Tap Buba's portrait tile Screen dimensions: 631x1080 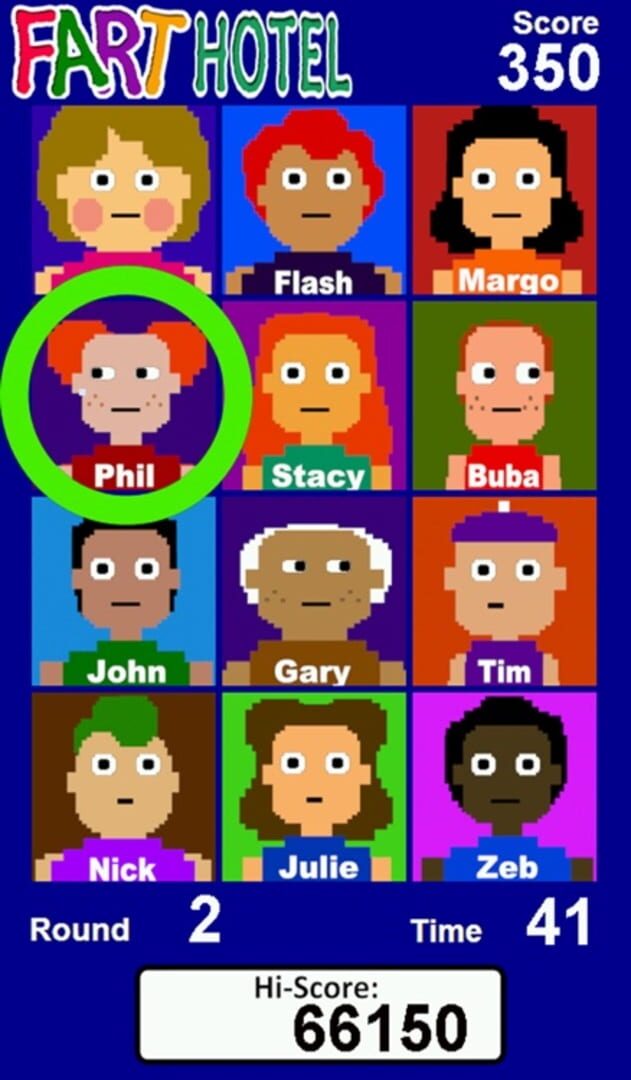(505, 395)
